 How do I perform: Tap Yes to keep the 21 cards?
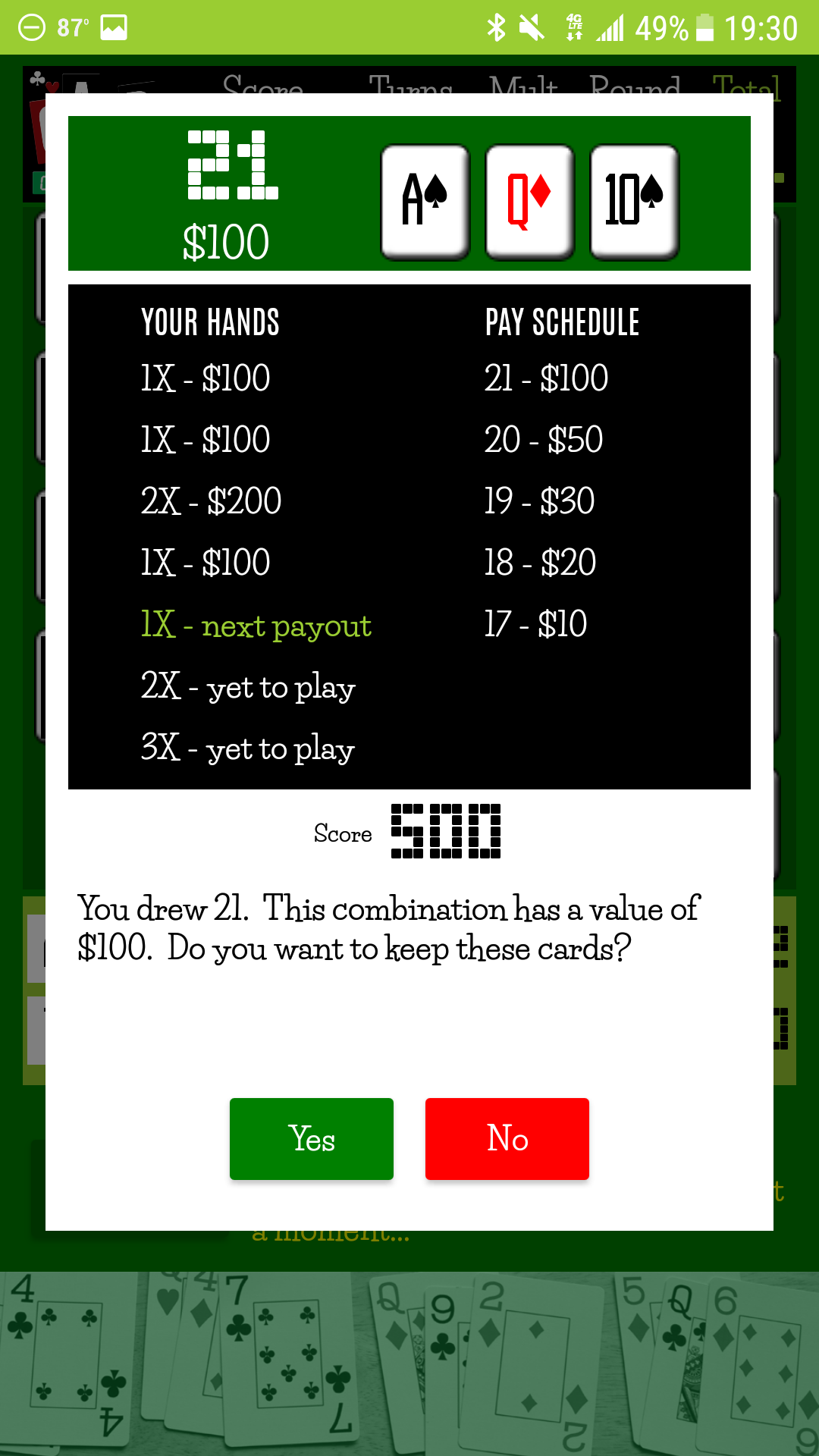coord(311,1138)
